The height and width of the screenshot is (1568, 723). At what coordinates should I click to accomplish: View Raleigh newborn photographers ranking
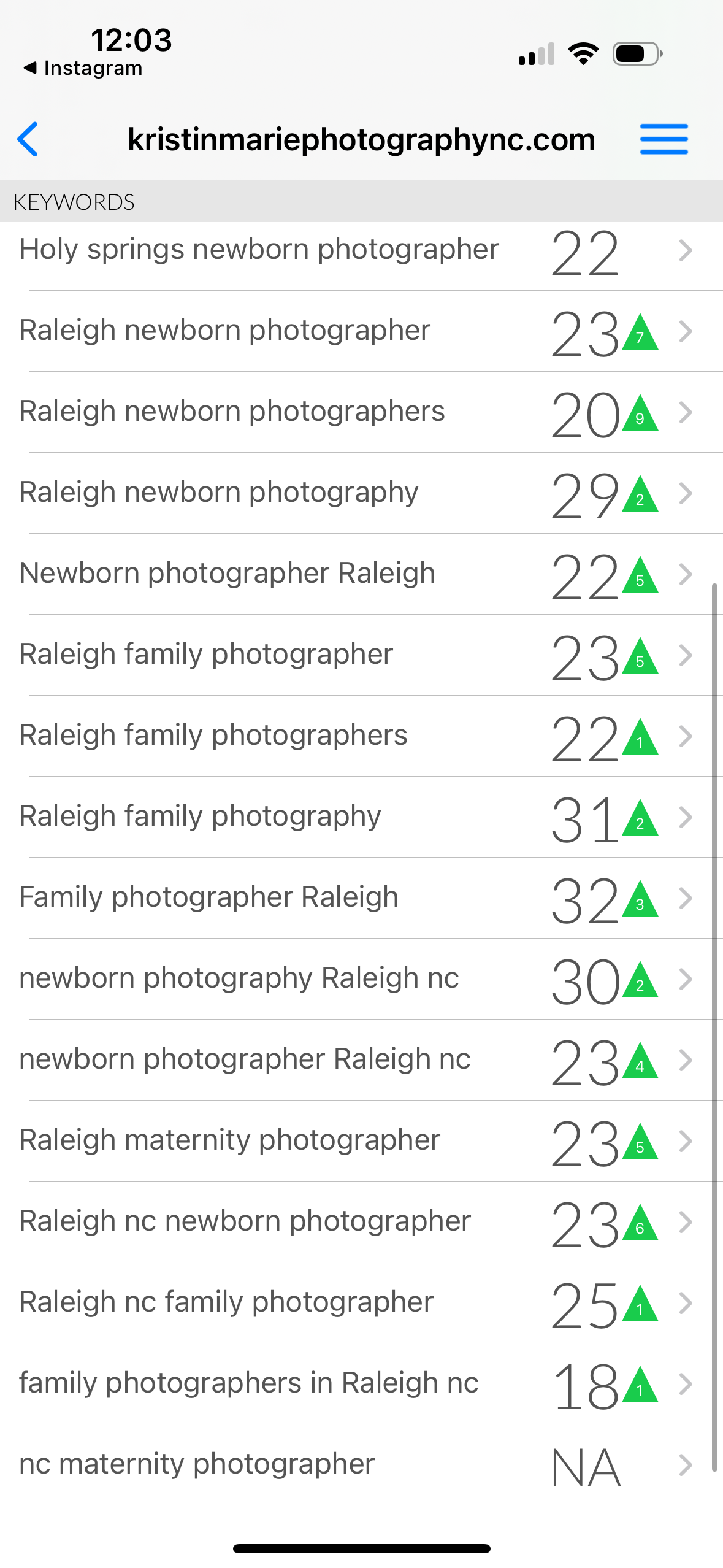pos(361,412)
